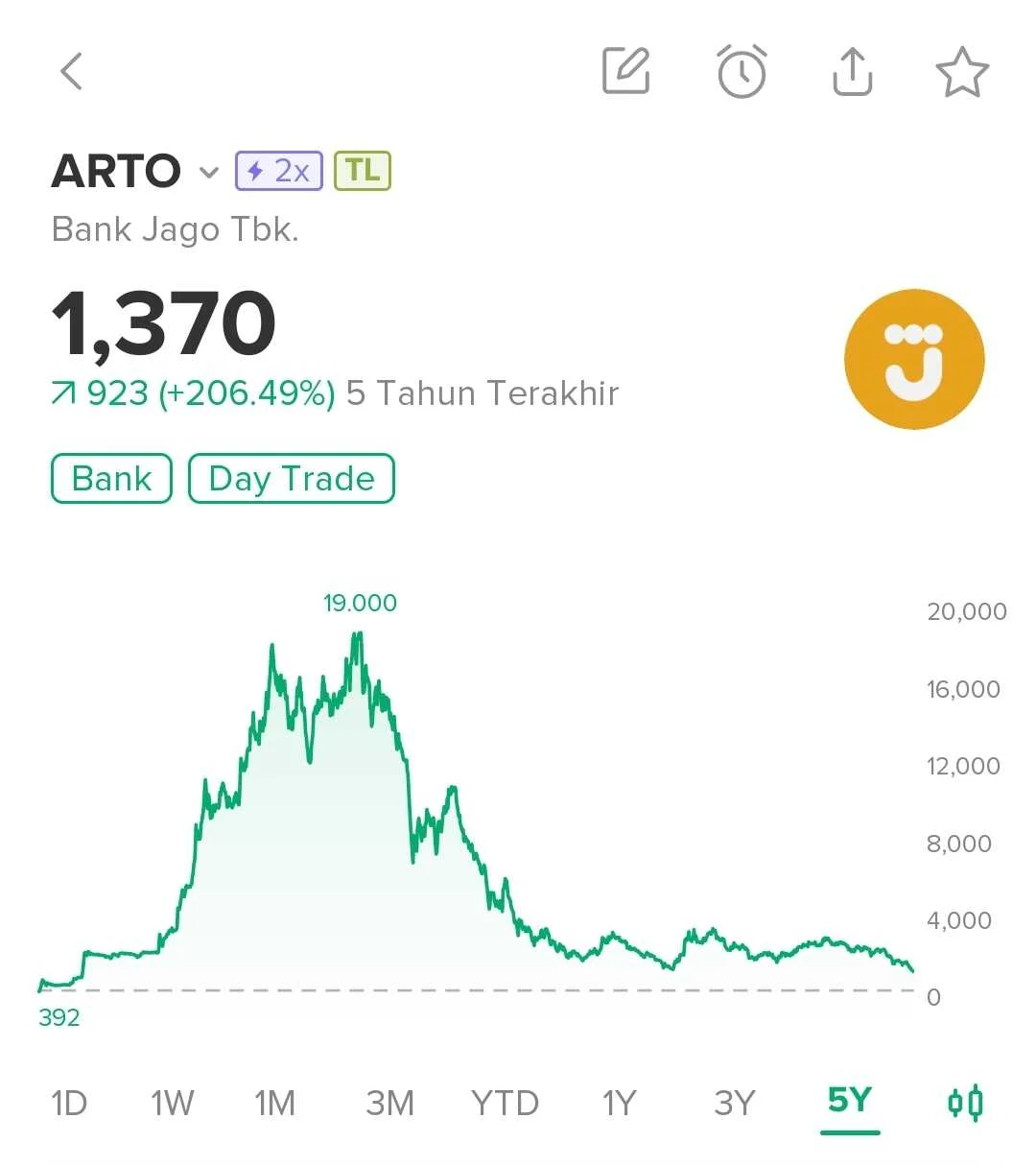Click the 2x margin badge
The image size is (1036, 1166).
point(277,170)
